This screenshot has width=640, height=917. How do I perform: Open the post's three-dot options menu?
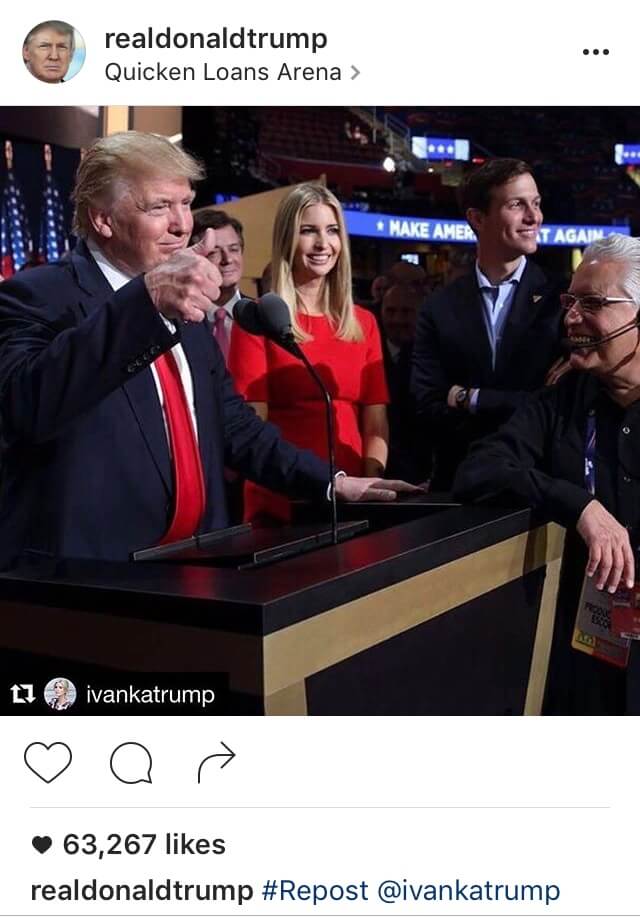(595, 52)
